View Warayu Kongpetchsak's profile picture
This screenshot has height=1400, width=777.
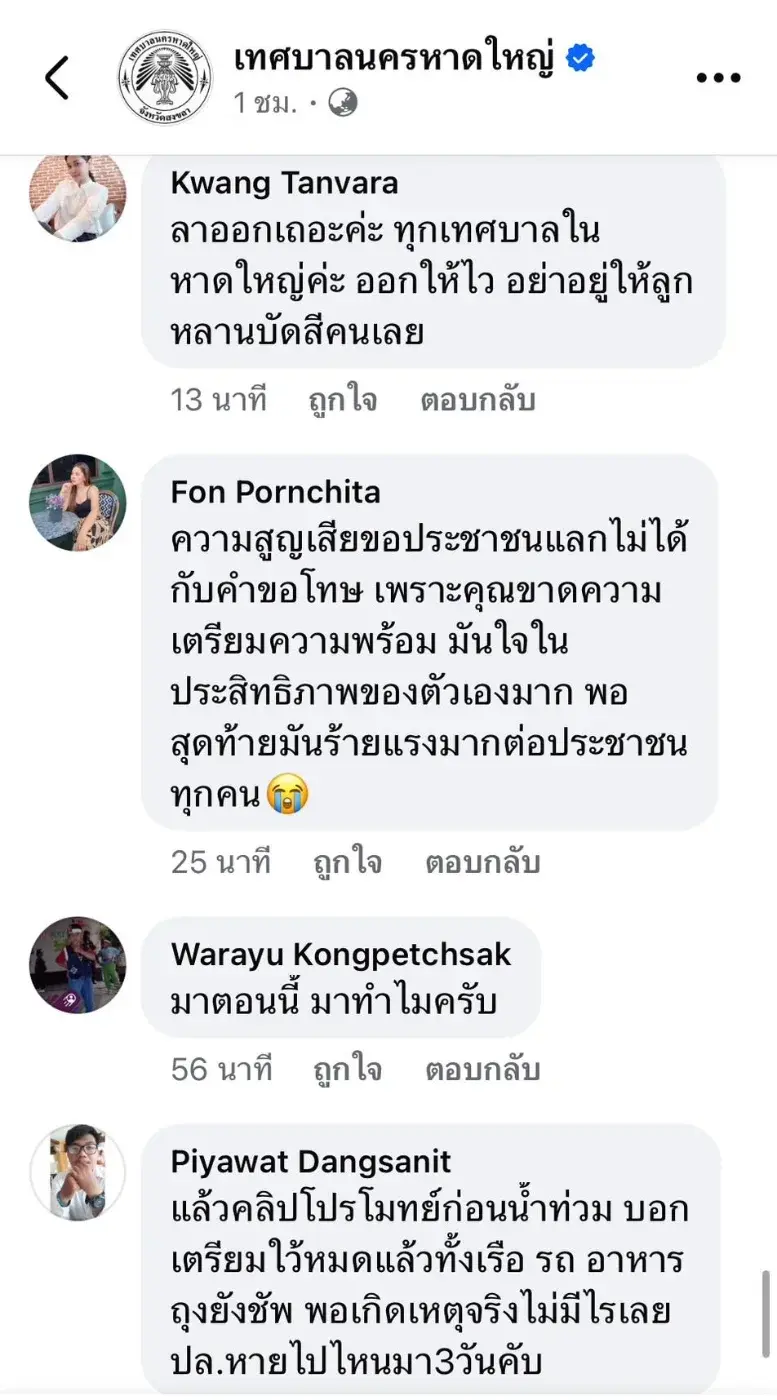tap(78, 965)
